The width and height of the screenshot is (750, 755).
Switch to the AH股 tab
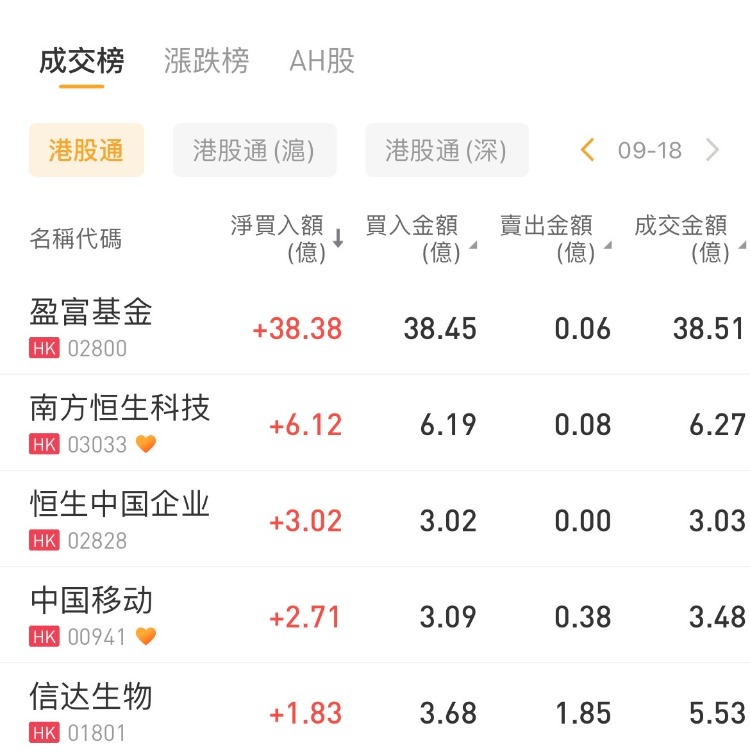(x=322, y=61)
